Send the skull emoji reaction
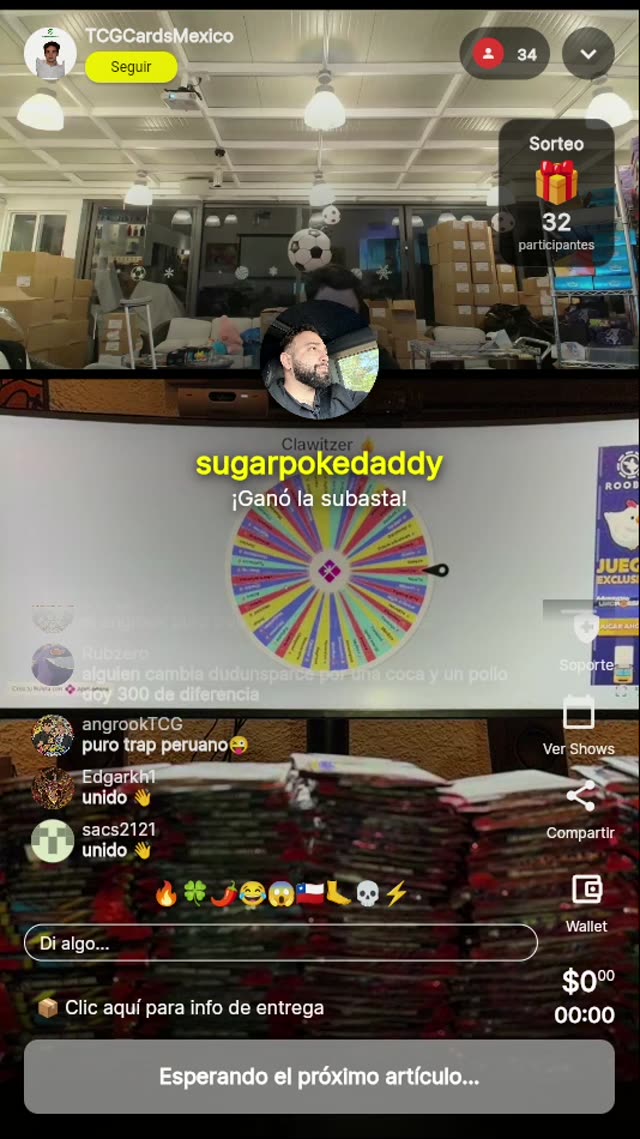This screenshot has width=640, height=1139. pos(367,894)
